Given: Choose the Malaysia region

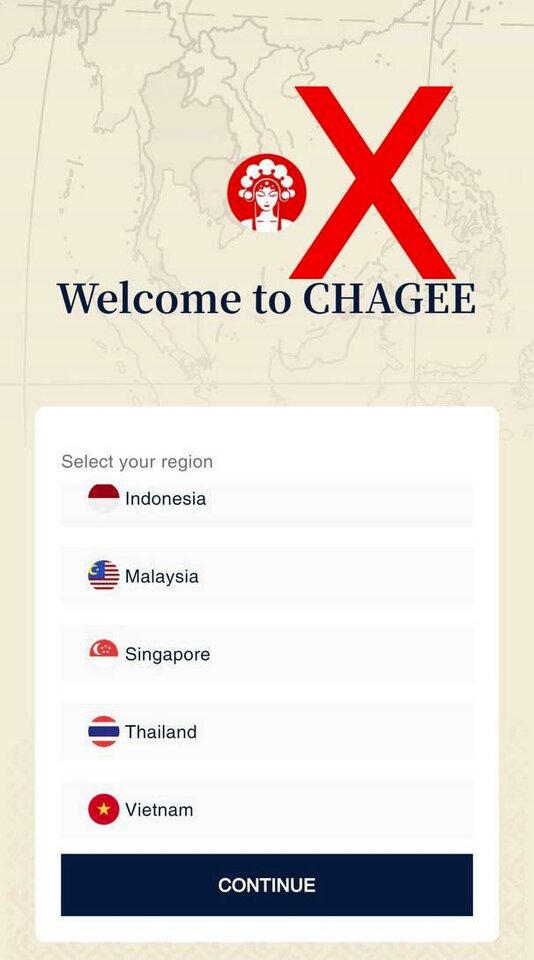Looking at the screenshot, I should click(x=267, y=576).
